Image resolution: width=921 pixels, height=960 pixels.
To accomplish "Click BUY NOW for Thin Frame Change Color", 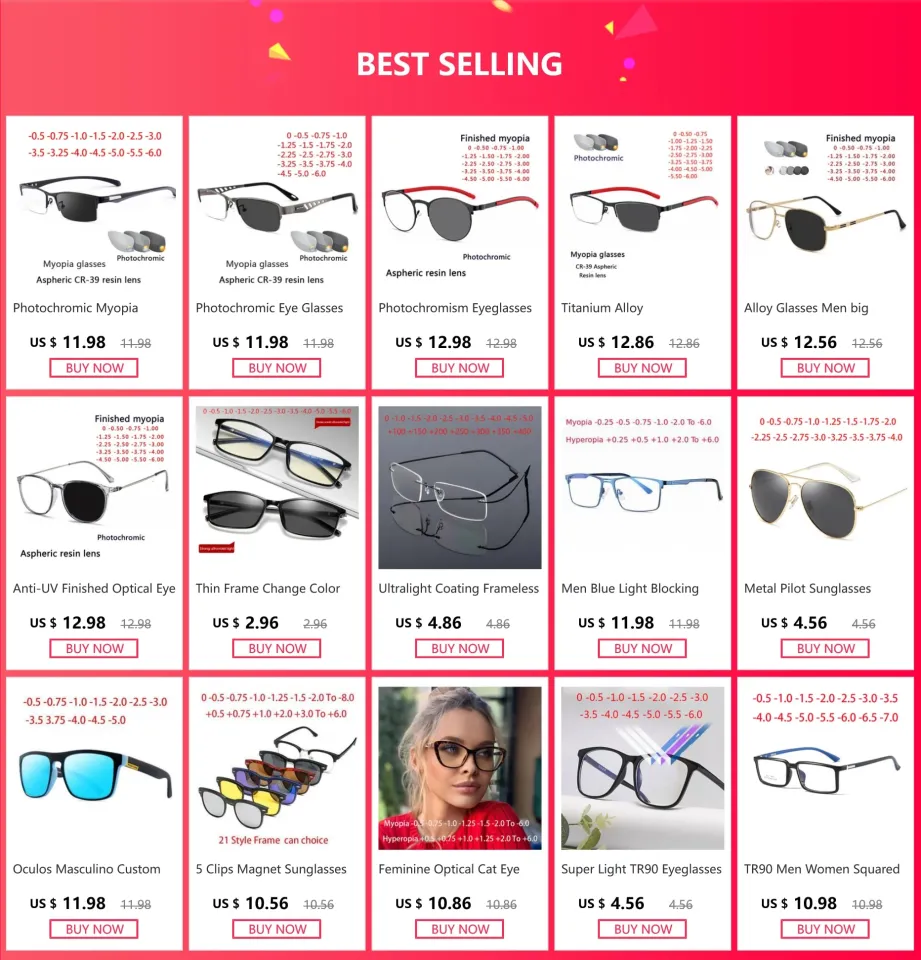I will coord(276,648).
